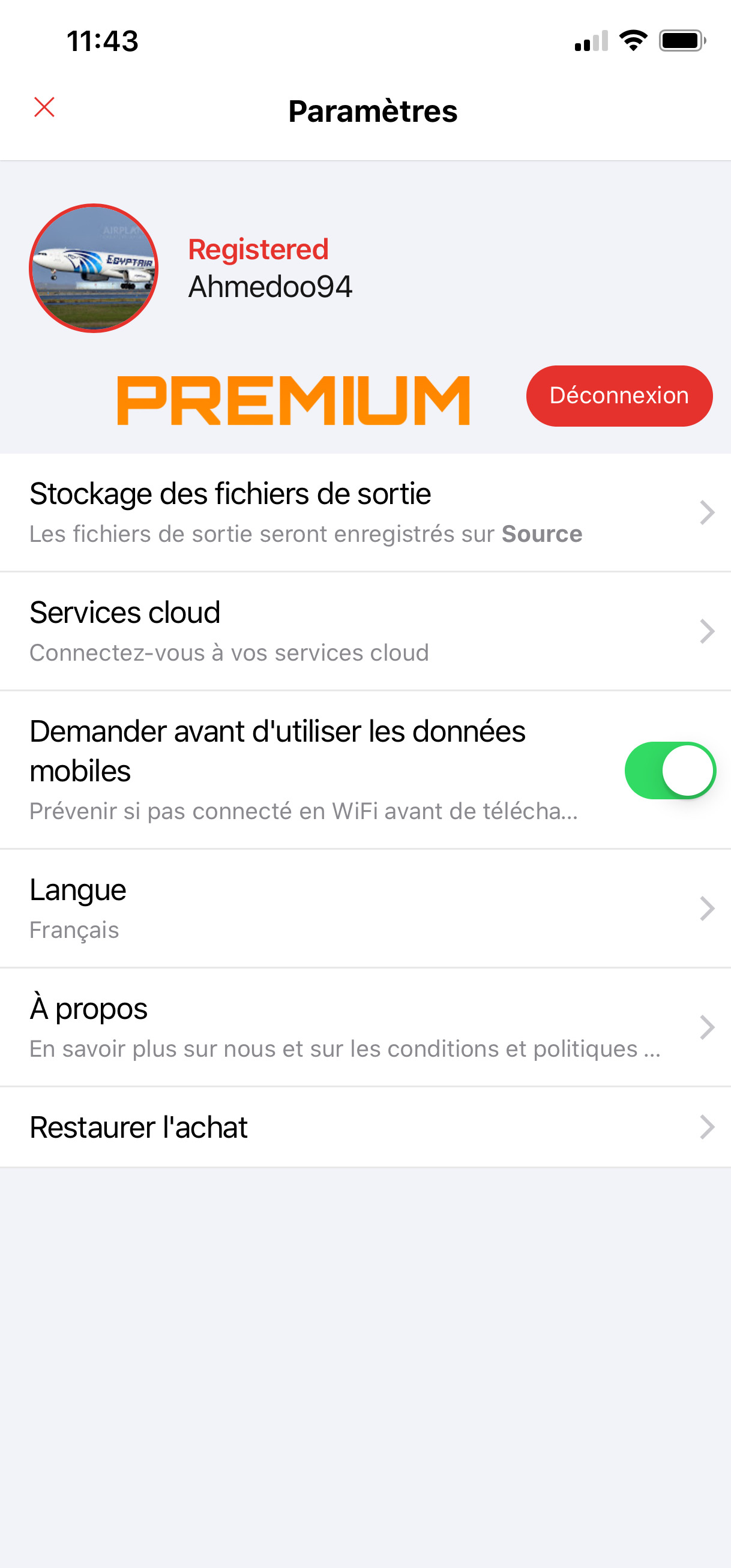Image resolution: width=731 pixels, height=1568 pixels.
Task: Tap the Ahmedoo94 profile picture
Action: click(94, 268)
